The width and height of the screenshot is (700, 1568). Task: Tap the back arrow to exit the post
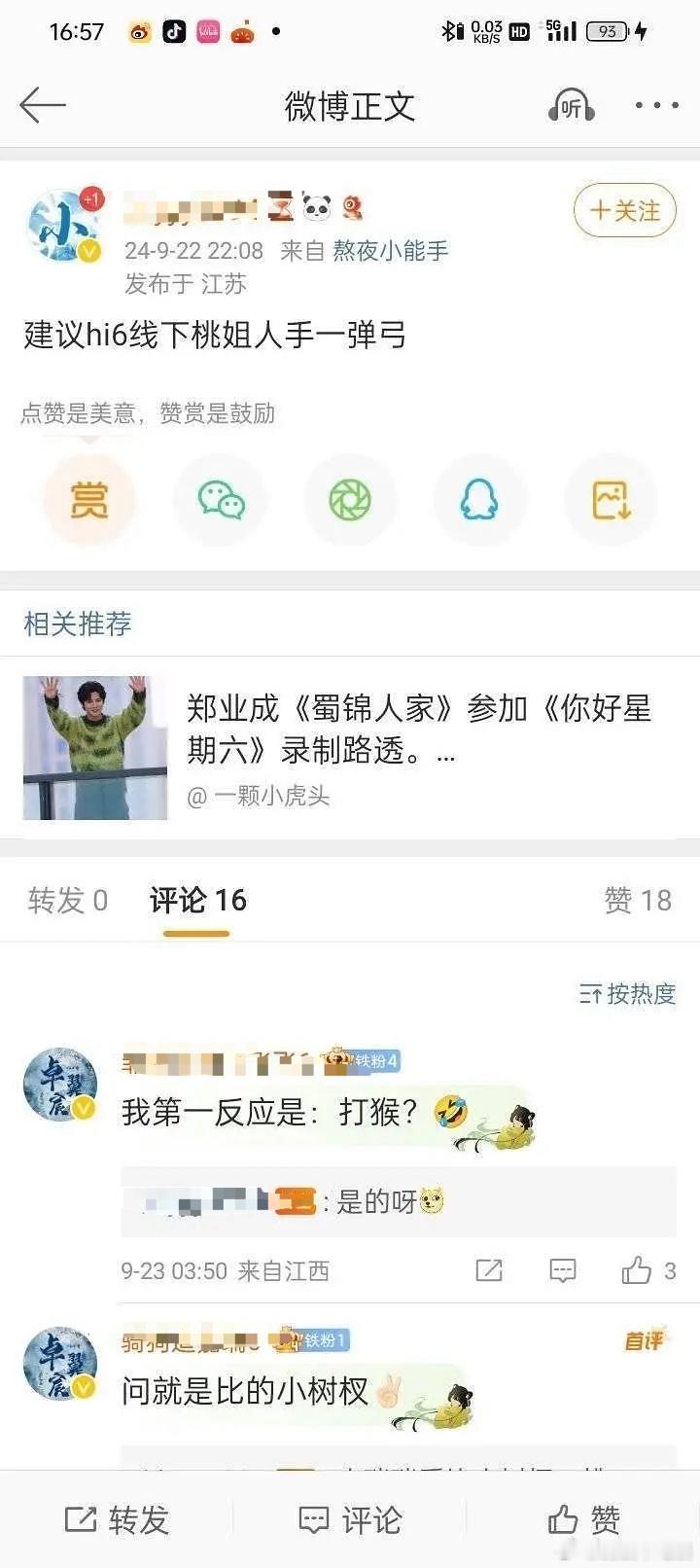coord(42,105)
